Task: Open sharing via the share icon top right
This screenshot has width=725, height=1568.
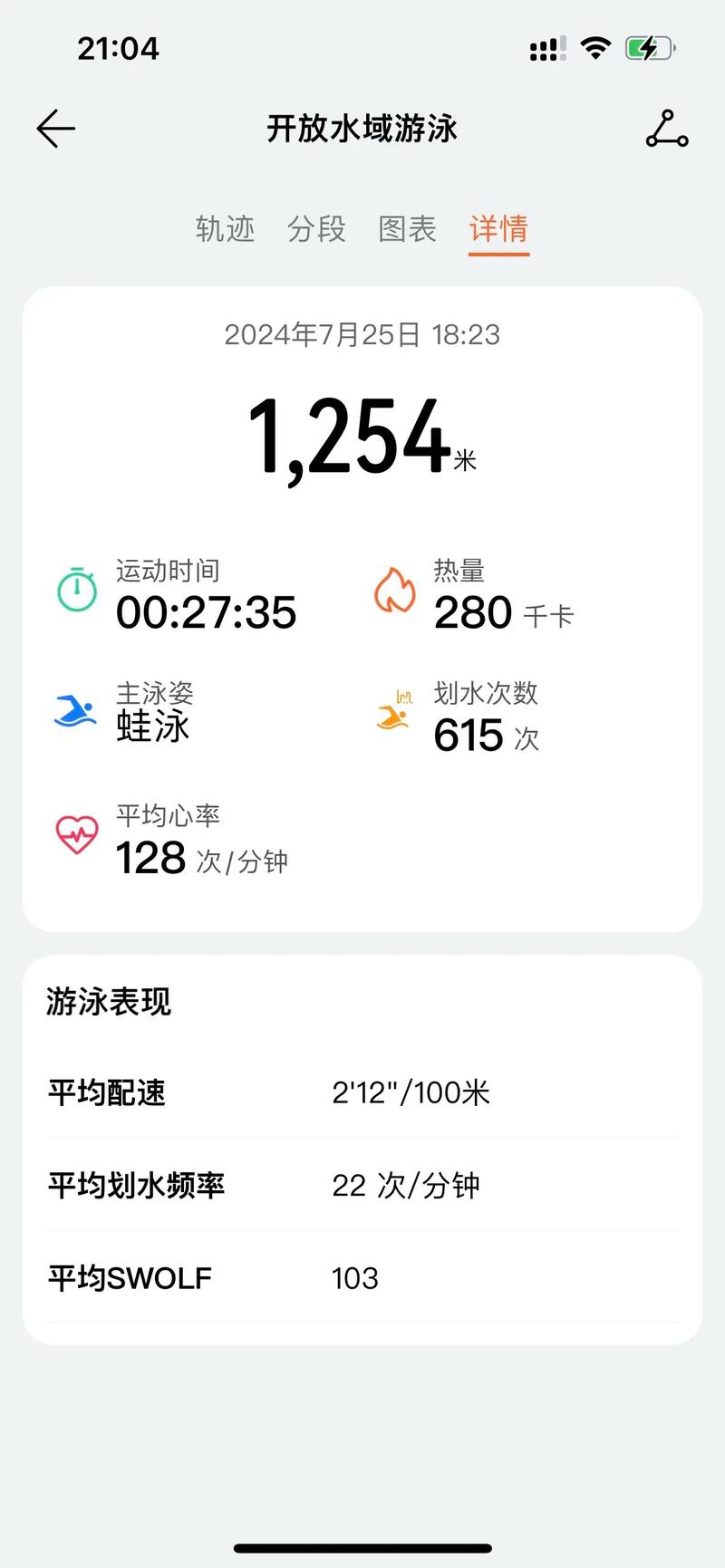Action: coord(668,129)
